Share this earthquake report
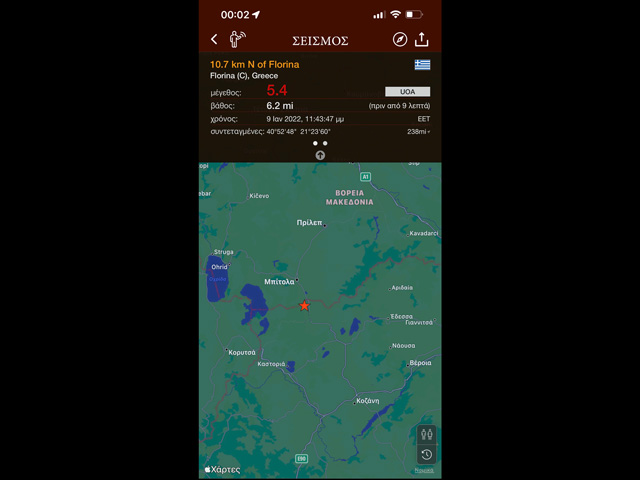Viewport: 640px width, 480px height. click(x=422, y=40)
